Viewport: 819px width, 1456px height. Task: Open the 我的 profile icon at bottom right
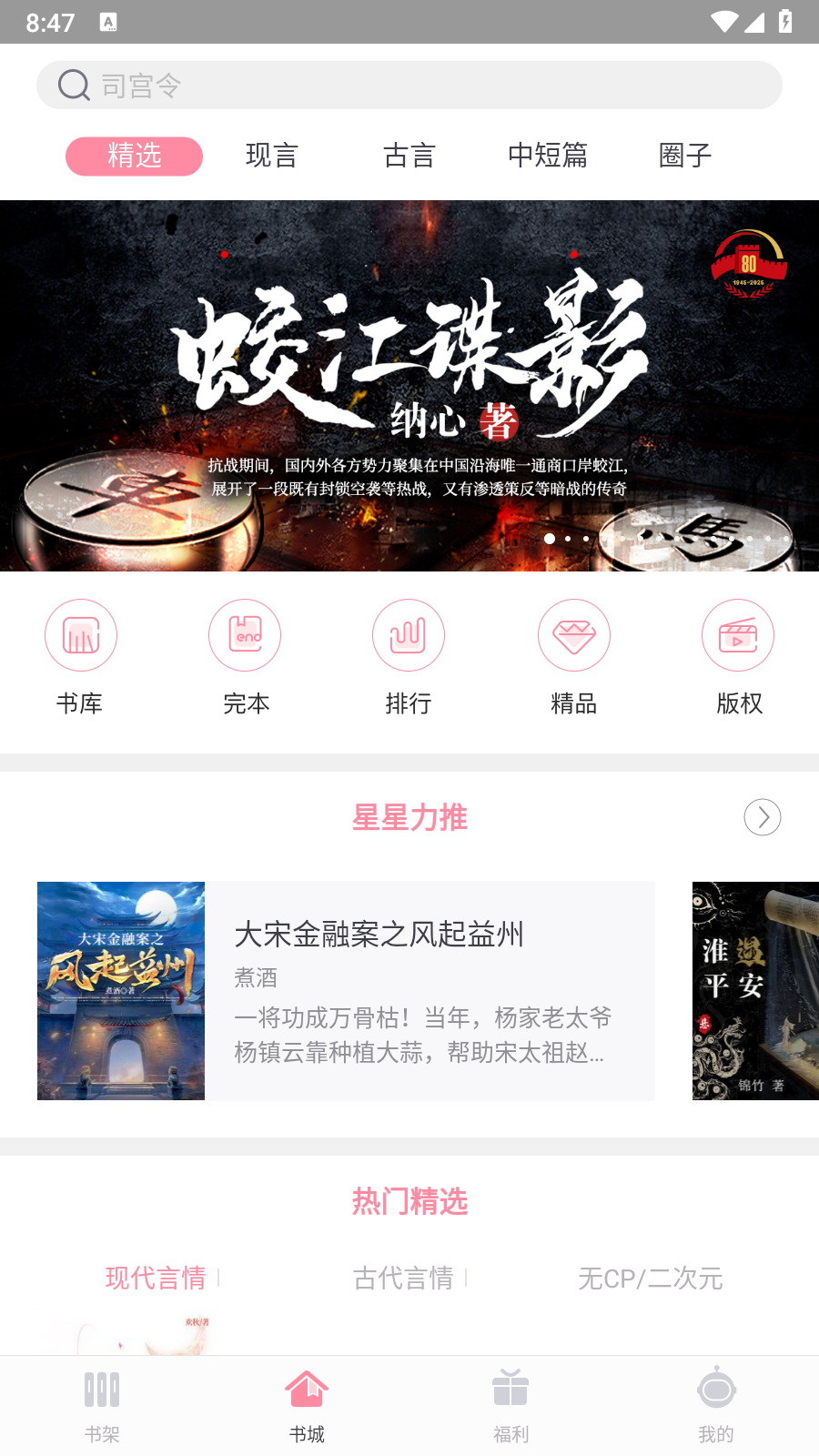(716, 1390)
